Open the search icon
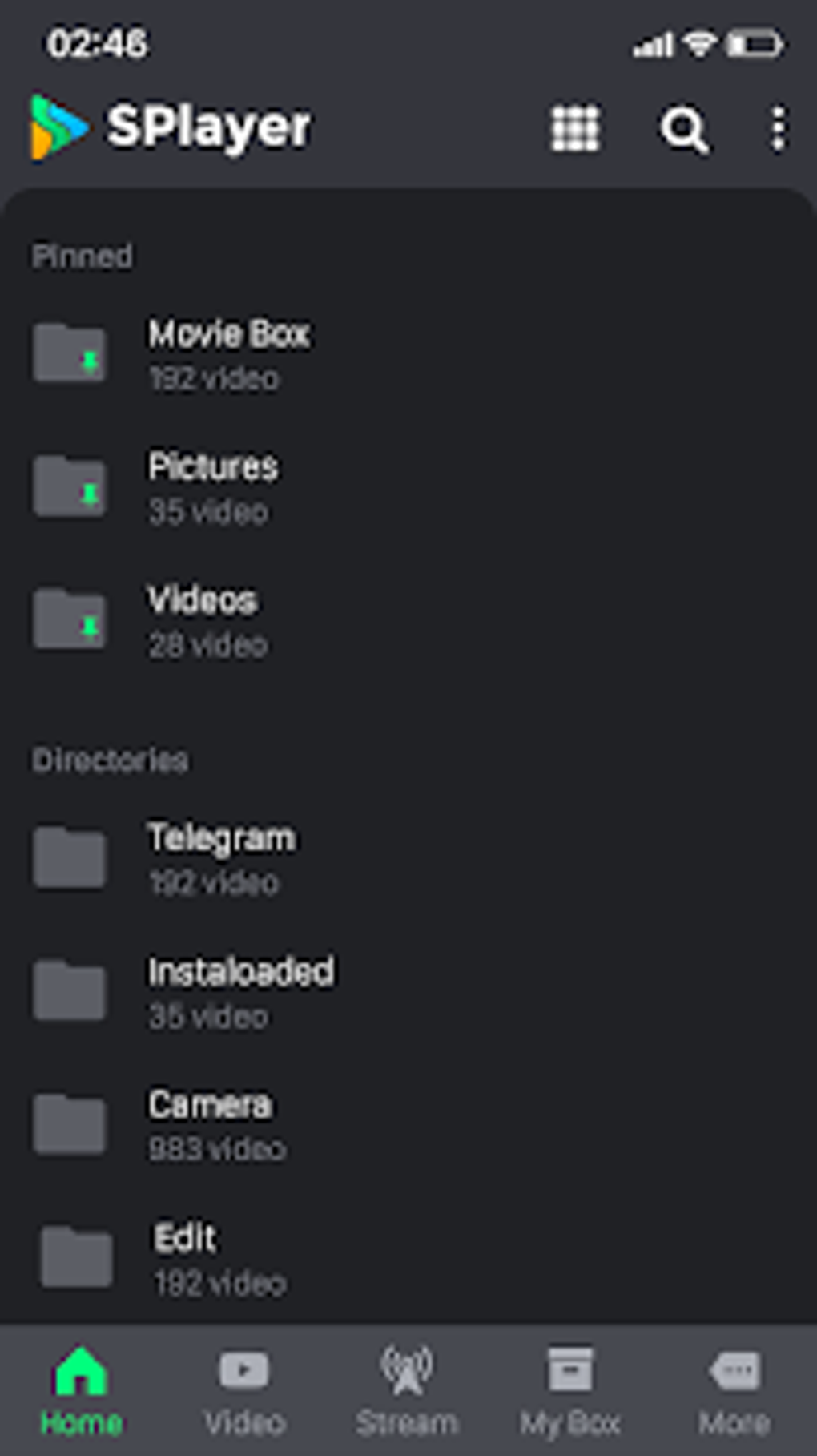This screenshot has height=1456, width=817. [684, 129]
